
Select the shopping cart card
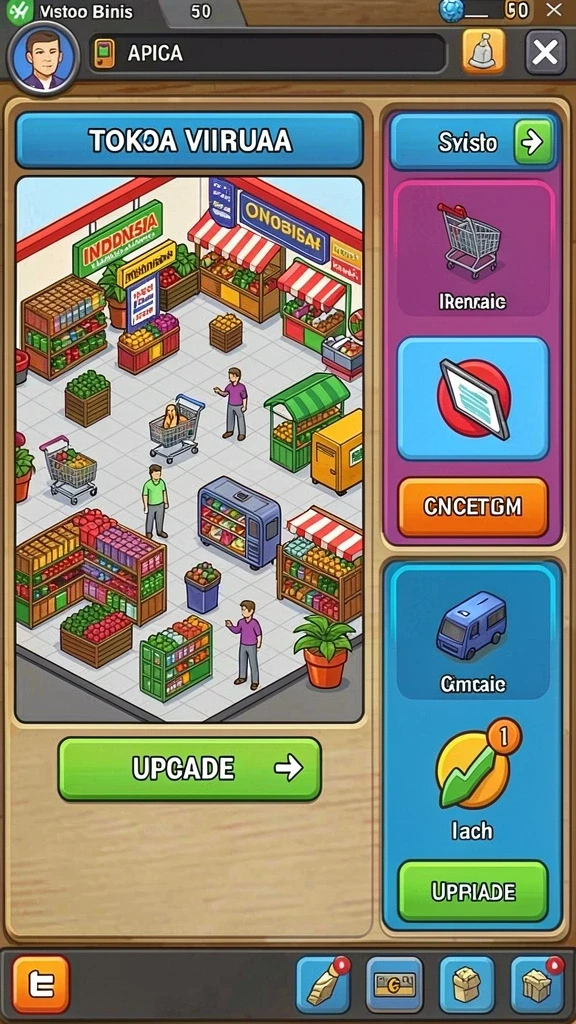pos(474,251)
